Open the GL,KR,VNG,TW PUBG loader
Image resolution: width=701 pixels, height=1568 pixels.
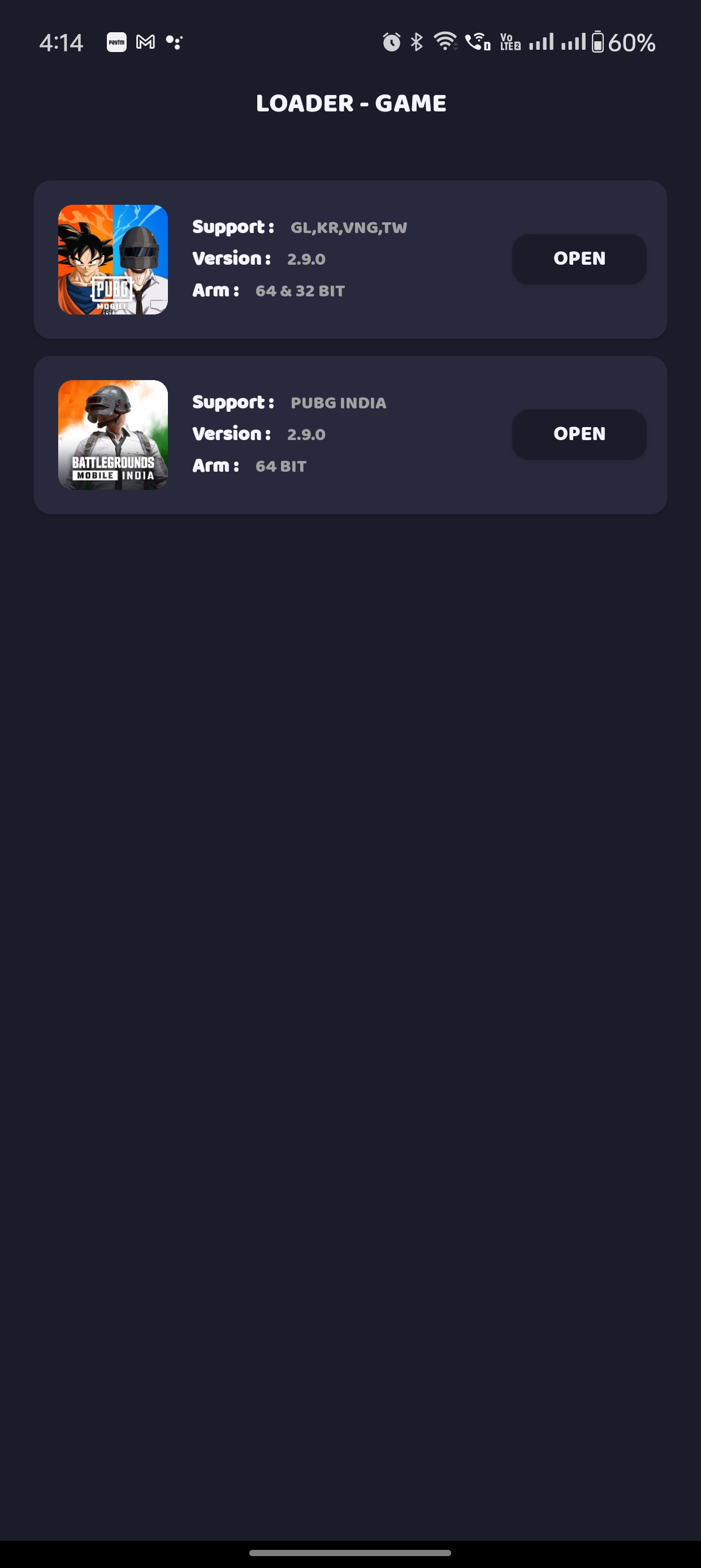coord(579,259)
